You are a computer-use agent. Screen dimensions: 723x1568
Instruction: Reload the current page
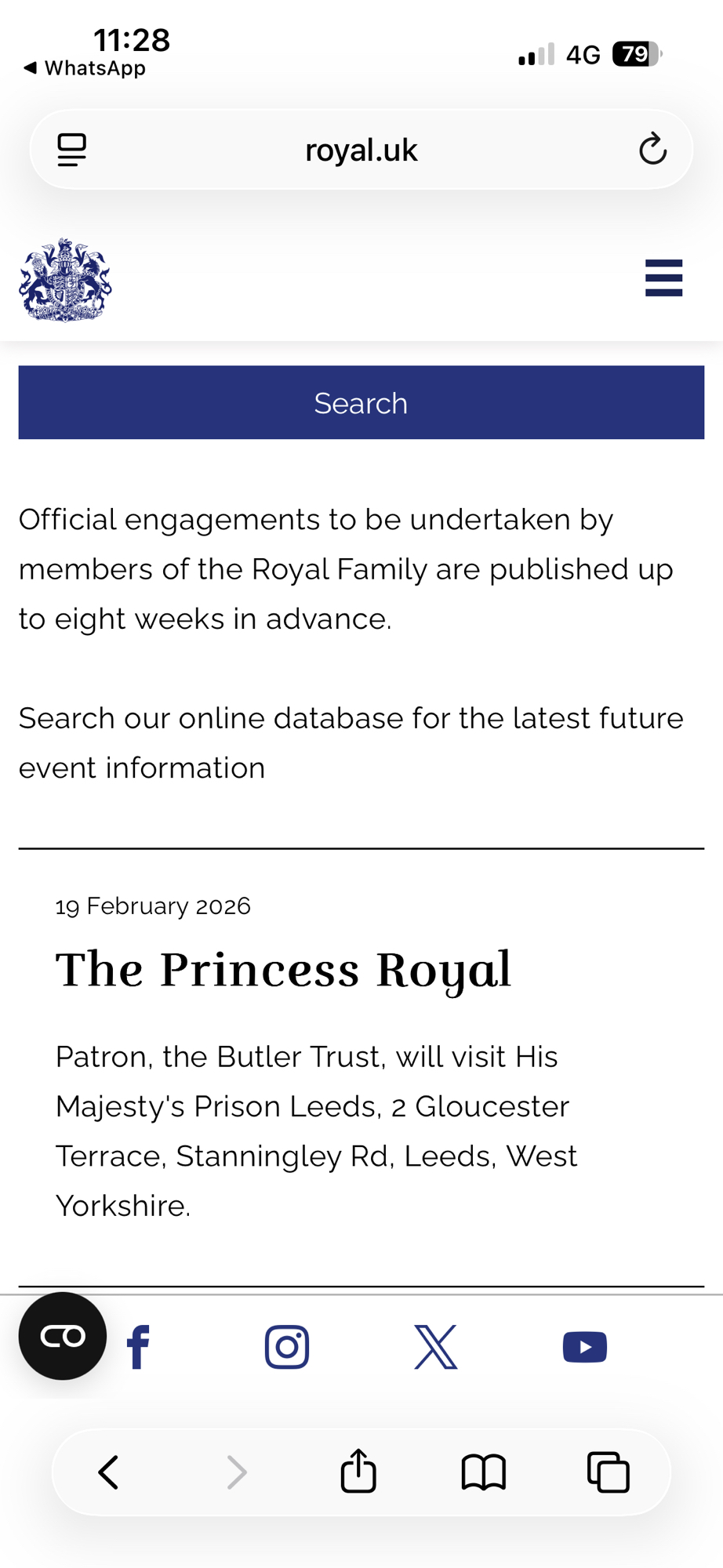click(652, 150)
